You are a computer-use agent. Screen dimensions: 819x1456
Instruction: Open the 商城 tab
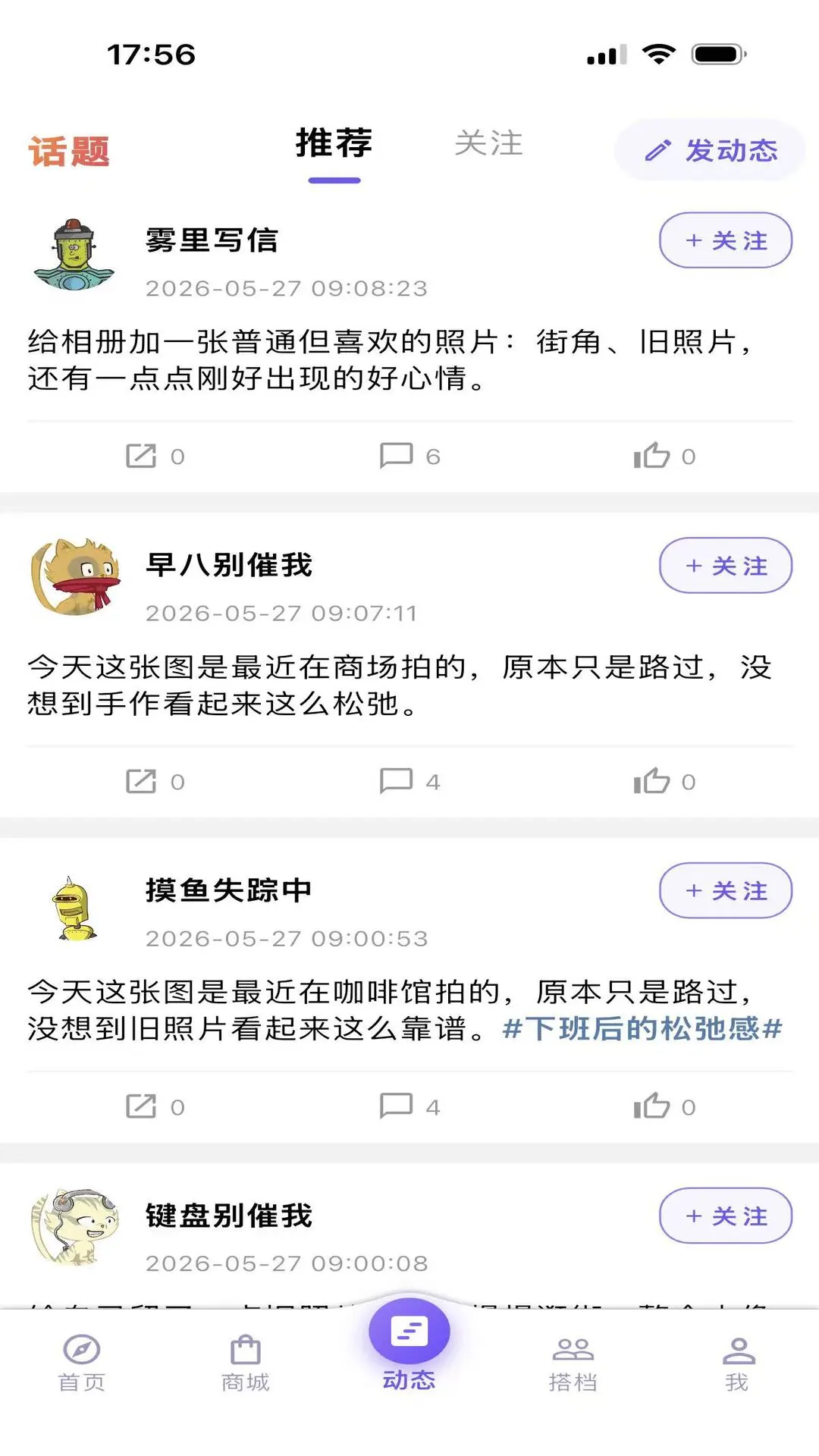246,1363
